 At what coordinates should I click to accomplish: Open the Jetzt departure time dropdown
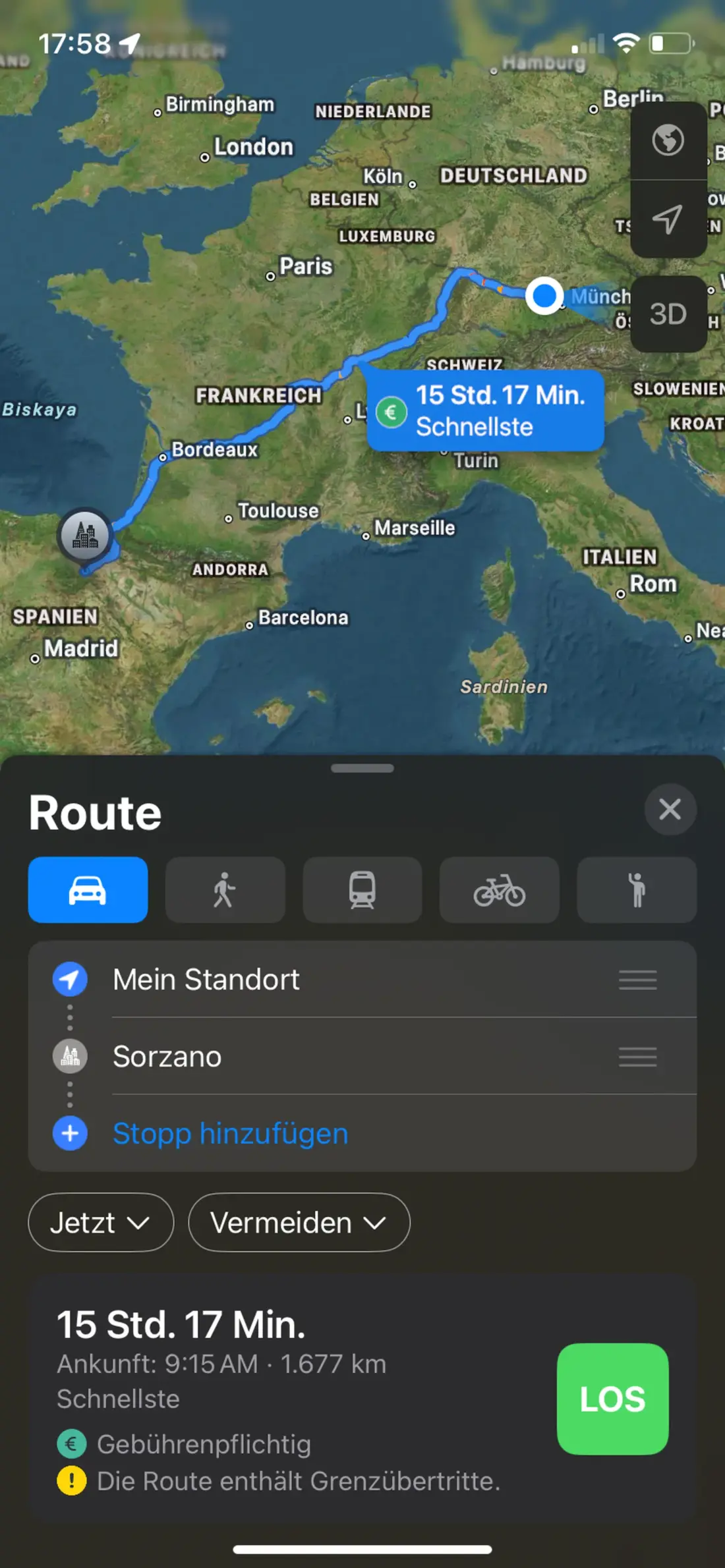tap(100, 1223)
